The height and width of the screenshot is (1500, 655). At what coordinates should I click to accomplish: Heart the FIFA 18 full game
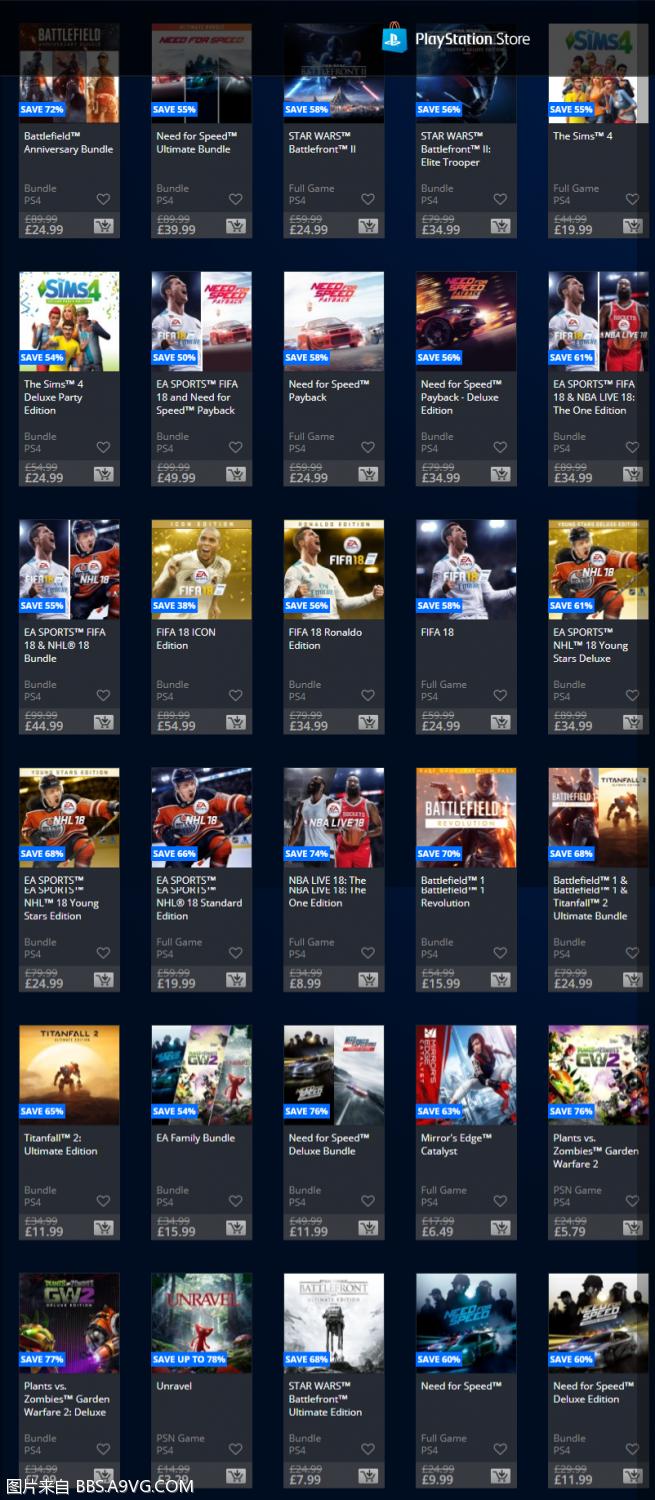(x=500, y=695)
